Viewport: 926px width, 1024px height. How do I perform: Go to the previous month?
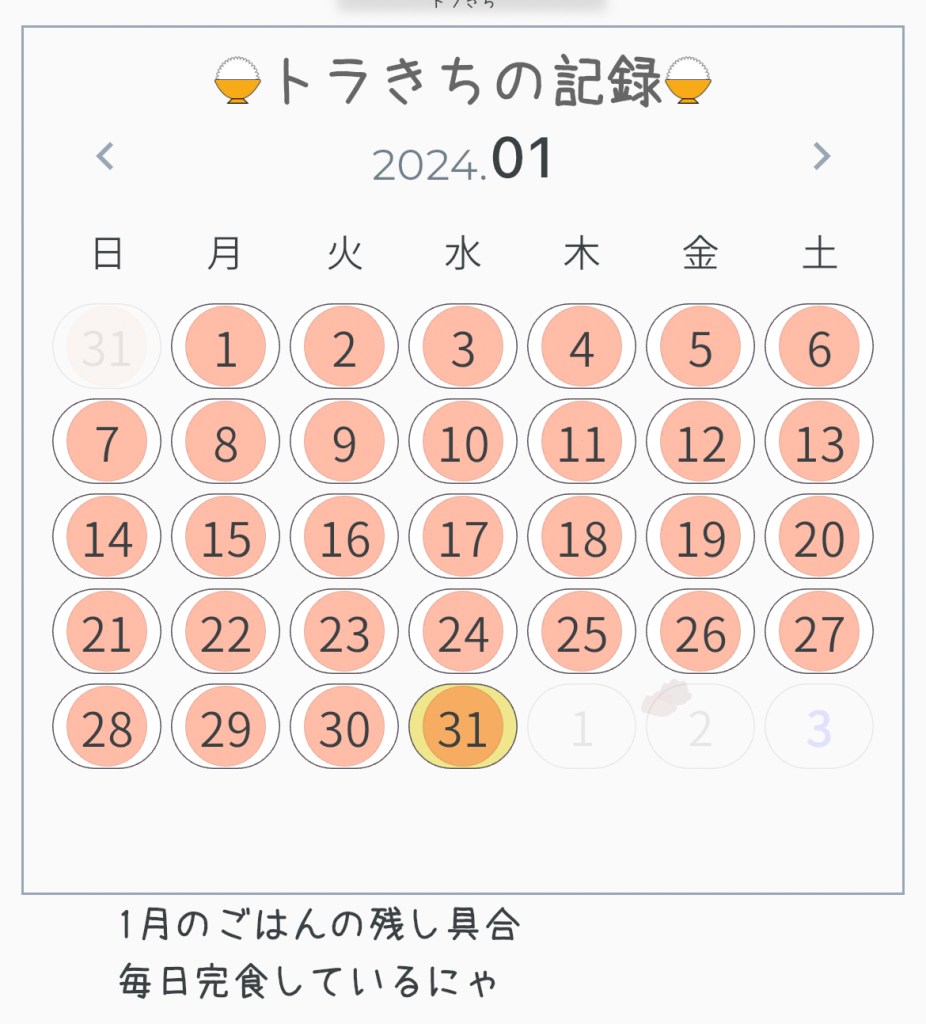point(105,157)
